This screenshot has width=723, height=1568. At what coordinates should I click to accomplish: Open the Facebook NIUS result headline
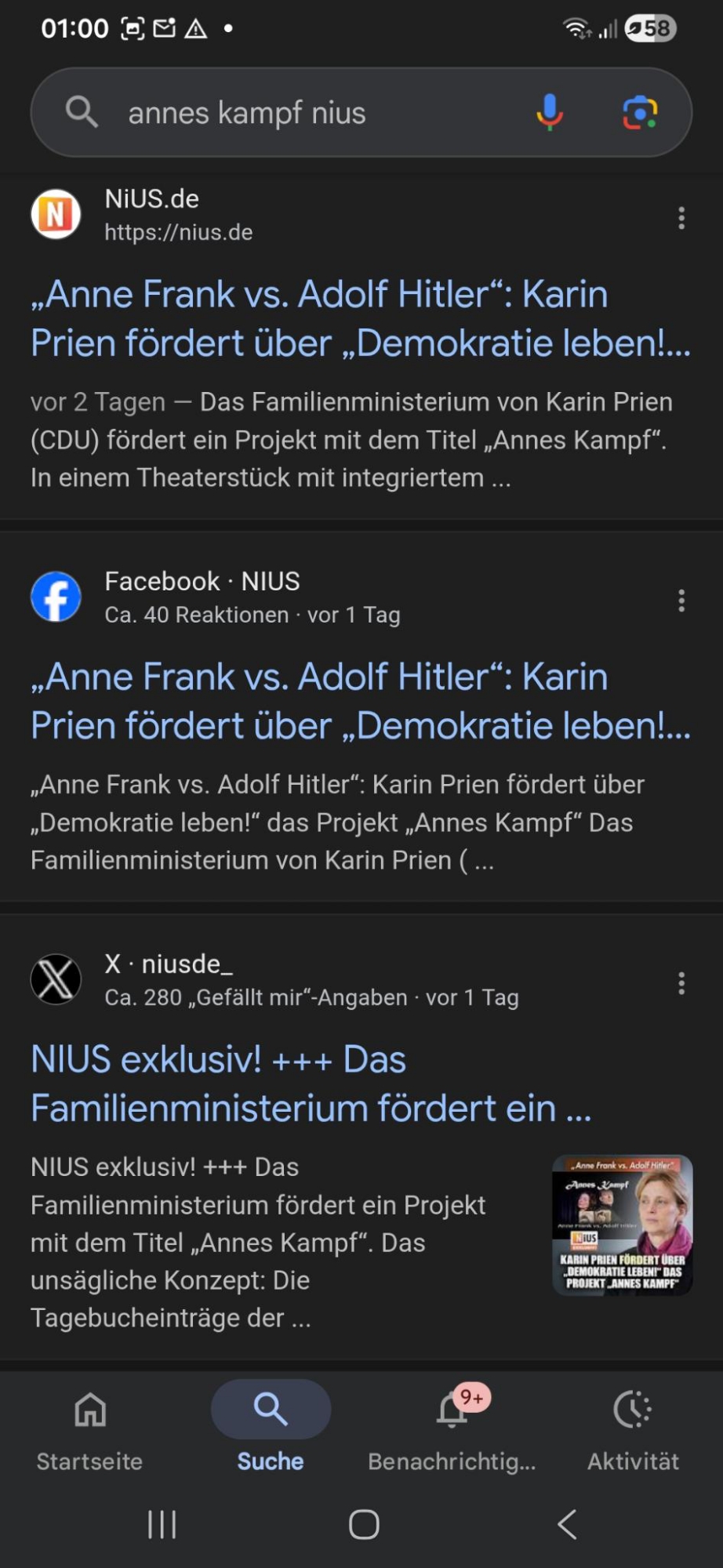coord(360,701)
